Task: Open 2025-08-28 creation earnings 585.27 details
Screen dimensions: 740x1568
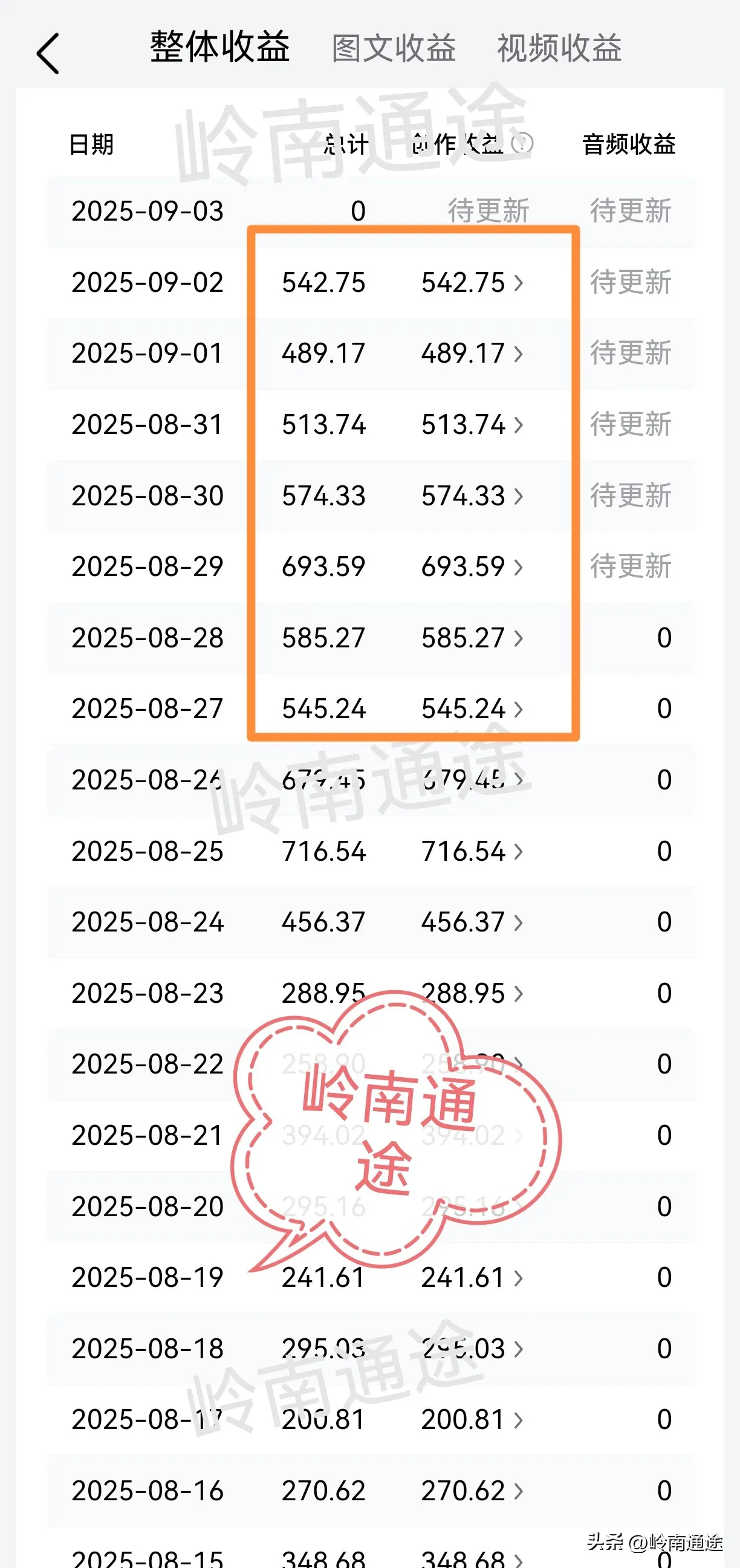Action: (x=472, y=638)
